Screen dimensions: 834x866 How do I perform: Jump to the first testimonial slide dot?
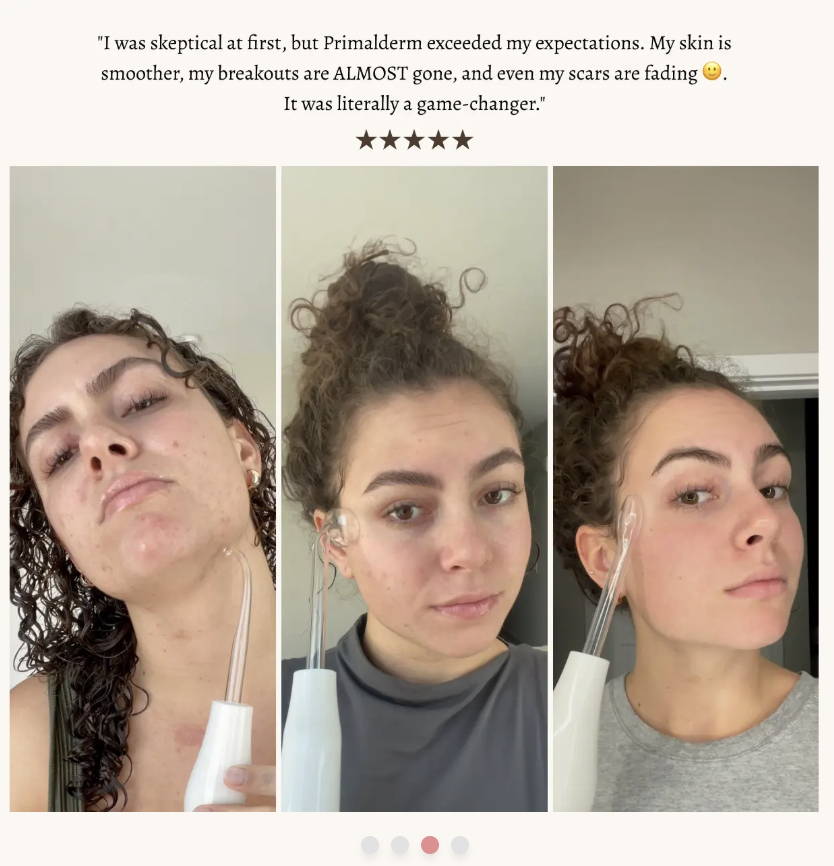tap(370, 845)
